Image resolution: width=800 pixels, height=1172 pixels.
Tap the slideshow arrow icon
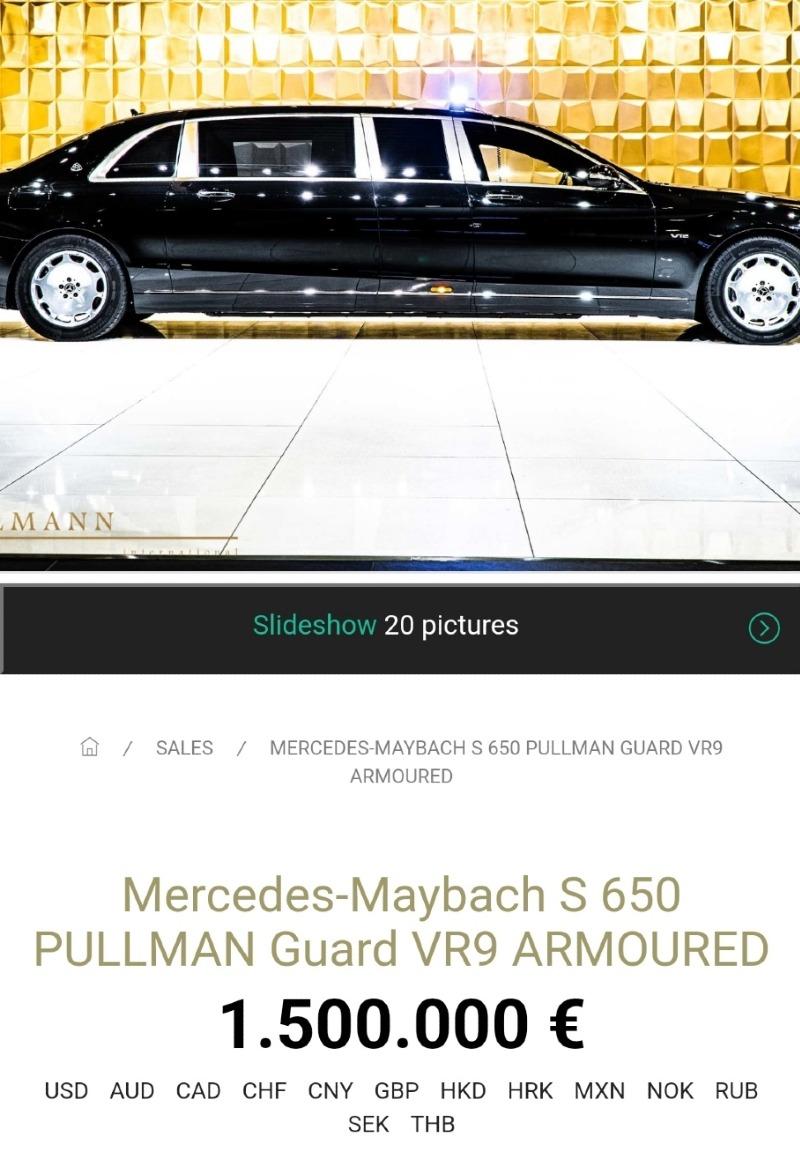[764, 628]
